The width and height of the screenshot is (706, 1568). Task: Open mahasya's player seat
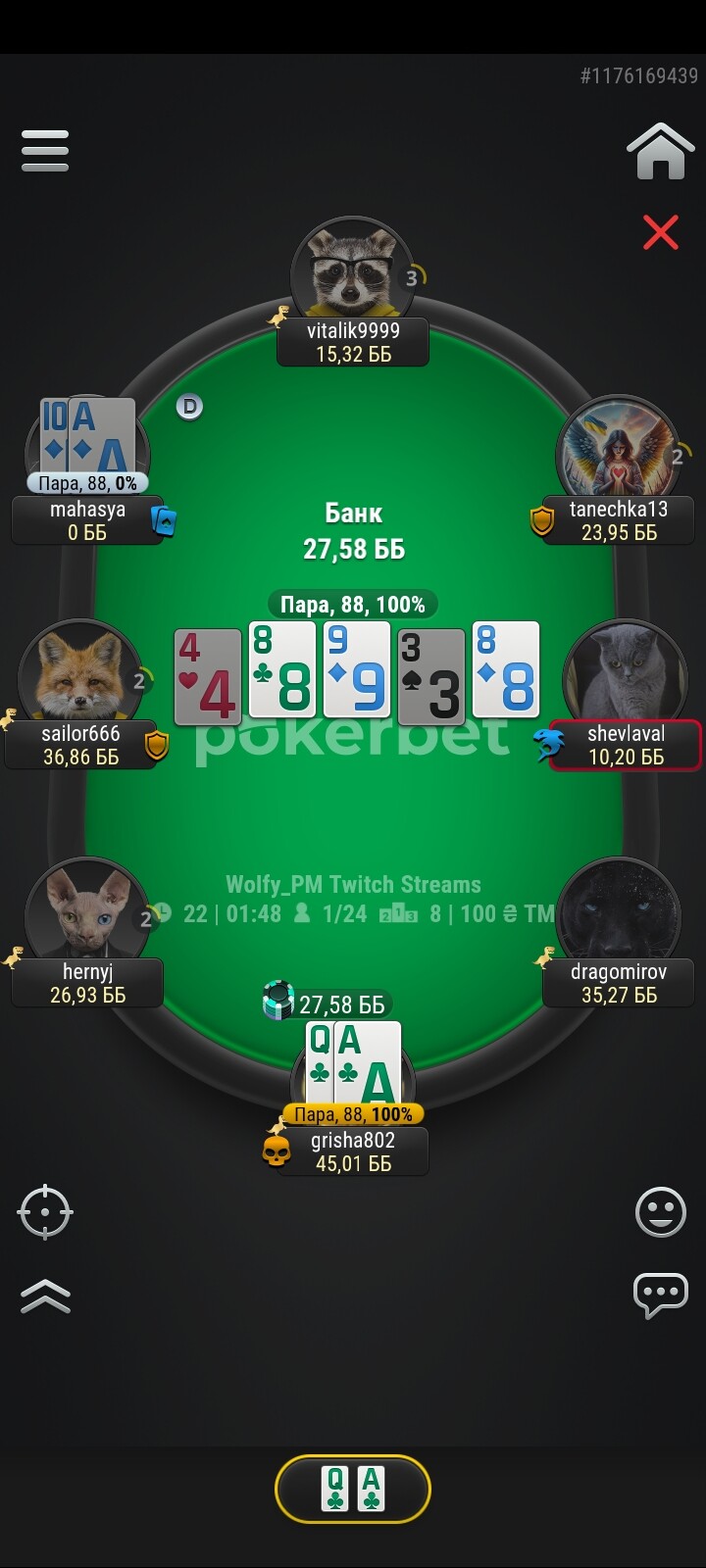click(x=87, y=520)
